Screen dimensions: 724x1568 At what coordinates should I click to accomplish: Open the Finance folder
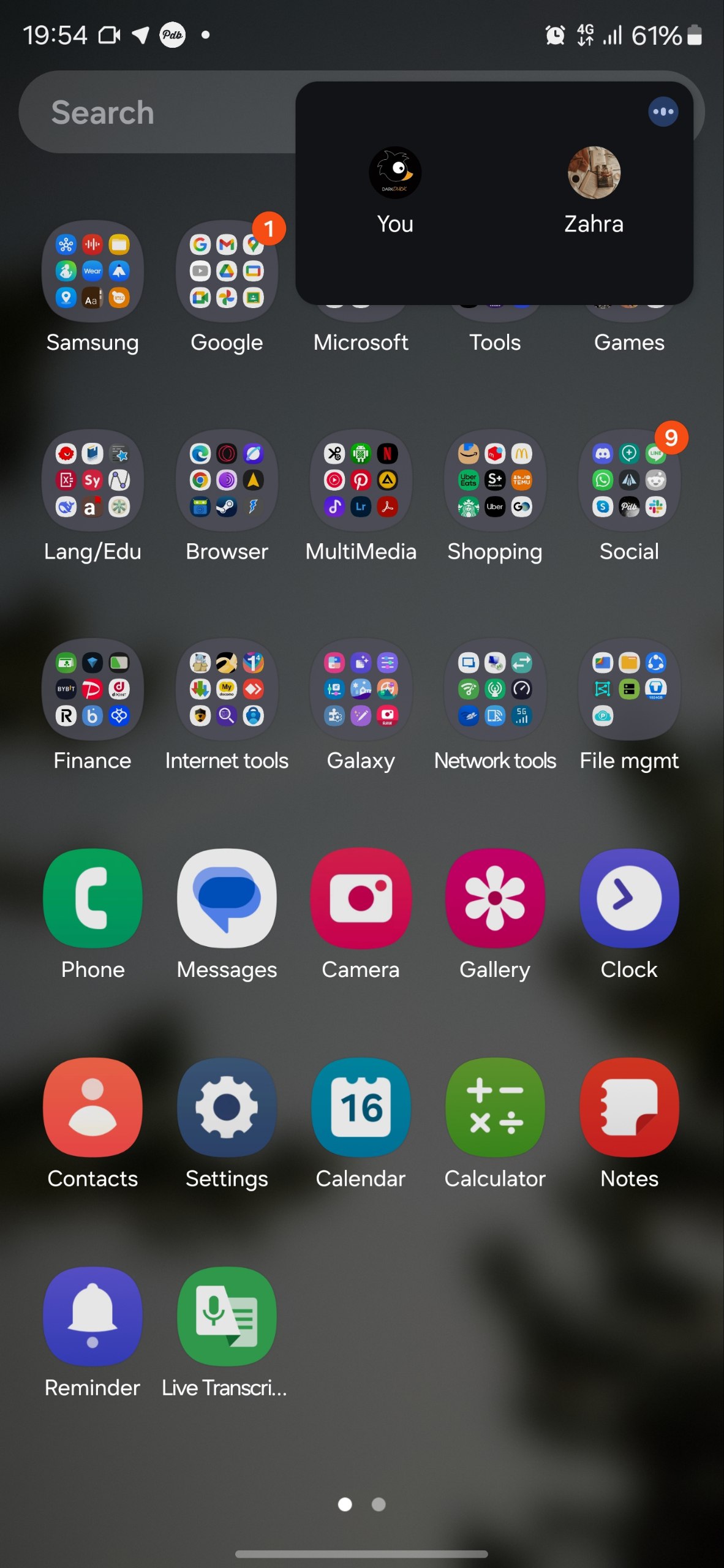(92, 690)
